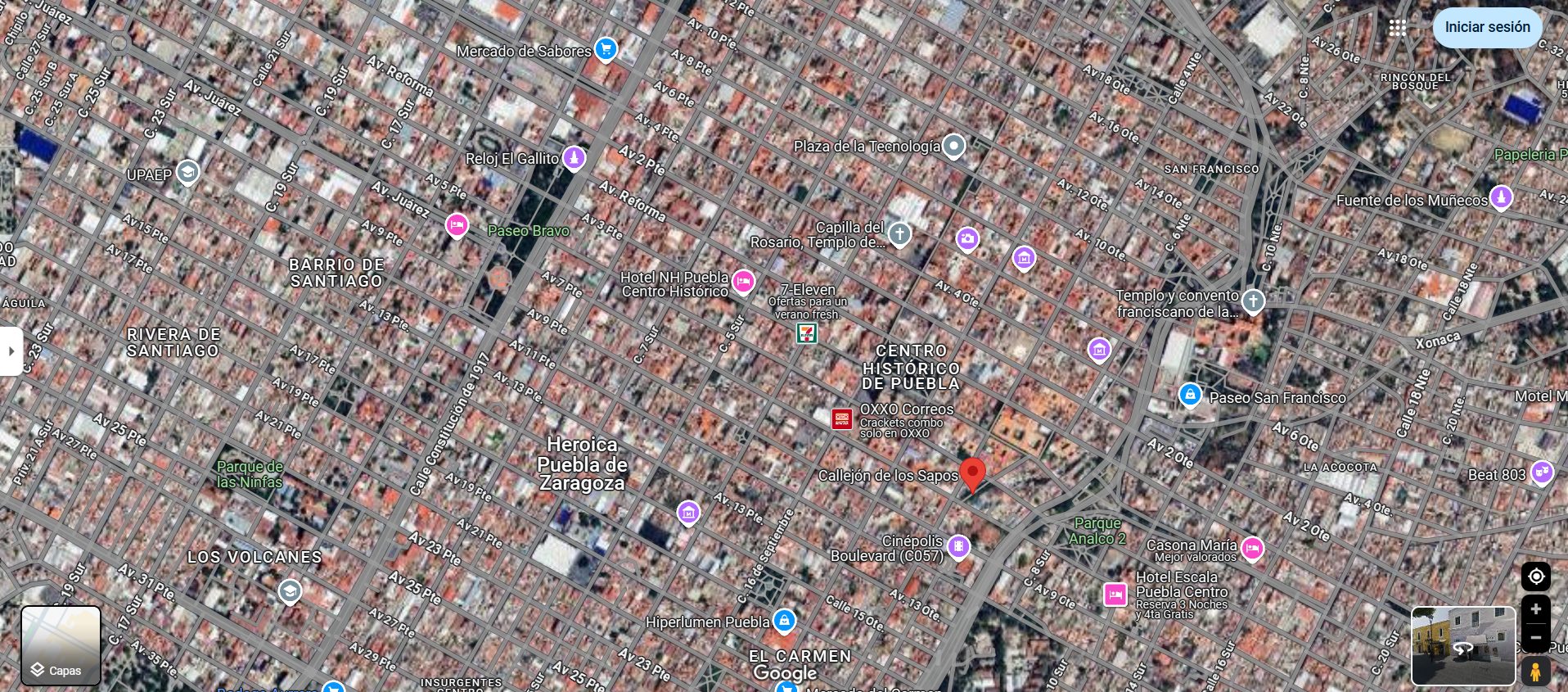Tap the Hotel NH Puebla Centro Histórico pin

[743, 282]
